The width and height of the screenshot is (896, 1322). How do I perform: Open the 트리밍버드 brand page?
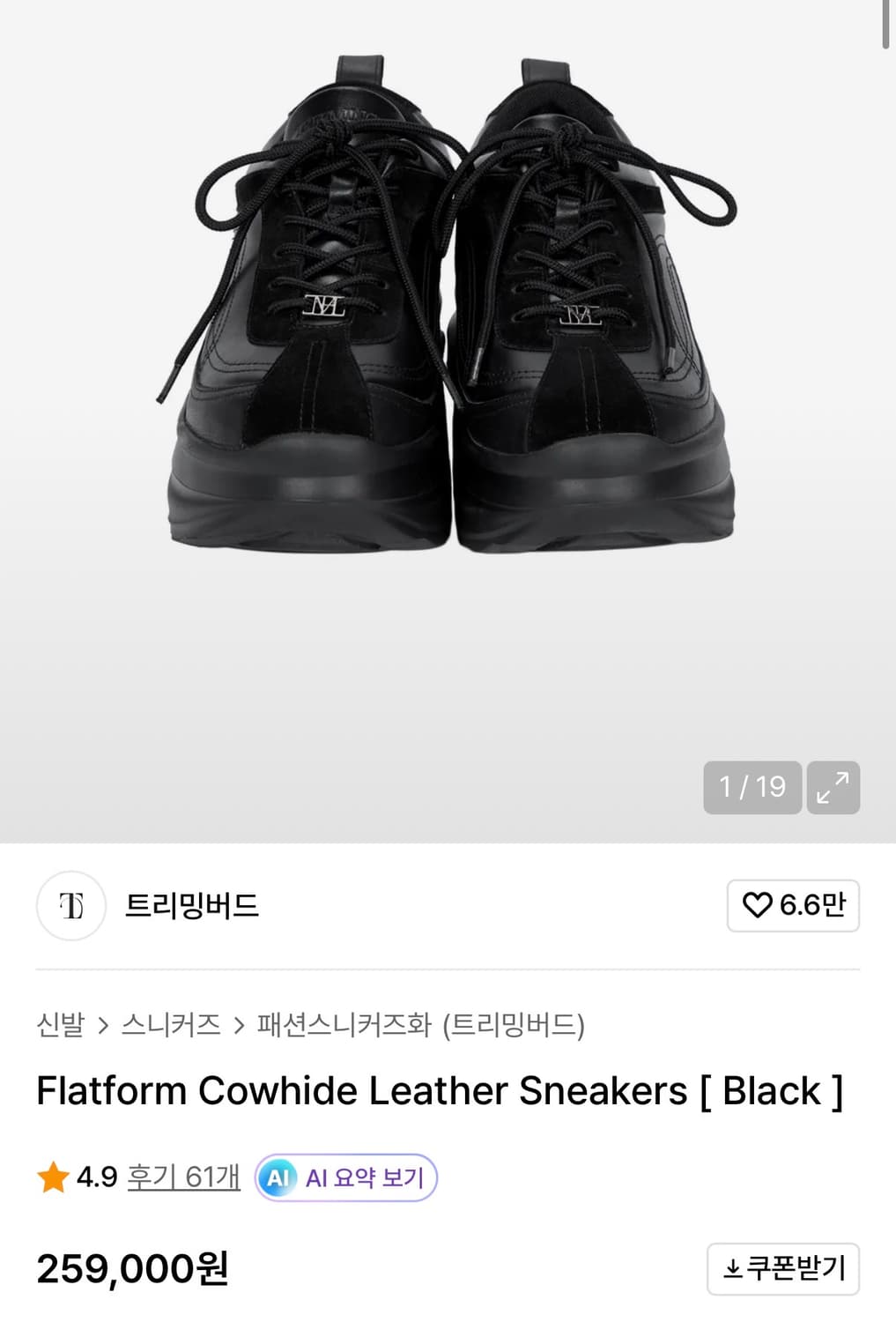point(191,905)
